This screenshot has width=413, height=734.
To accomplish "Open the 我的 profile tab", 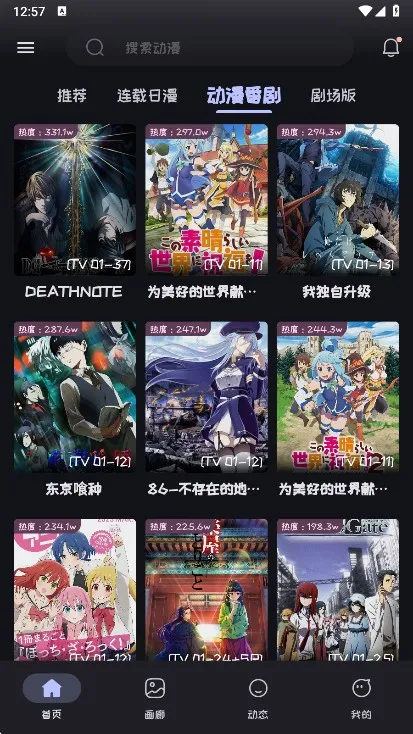I will tap(361, 697).
